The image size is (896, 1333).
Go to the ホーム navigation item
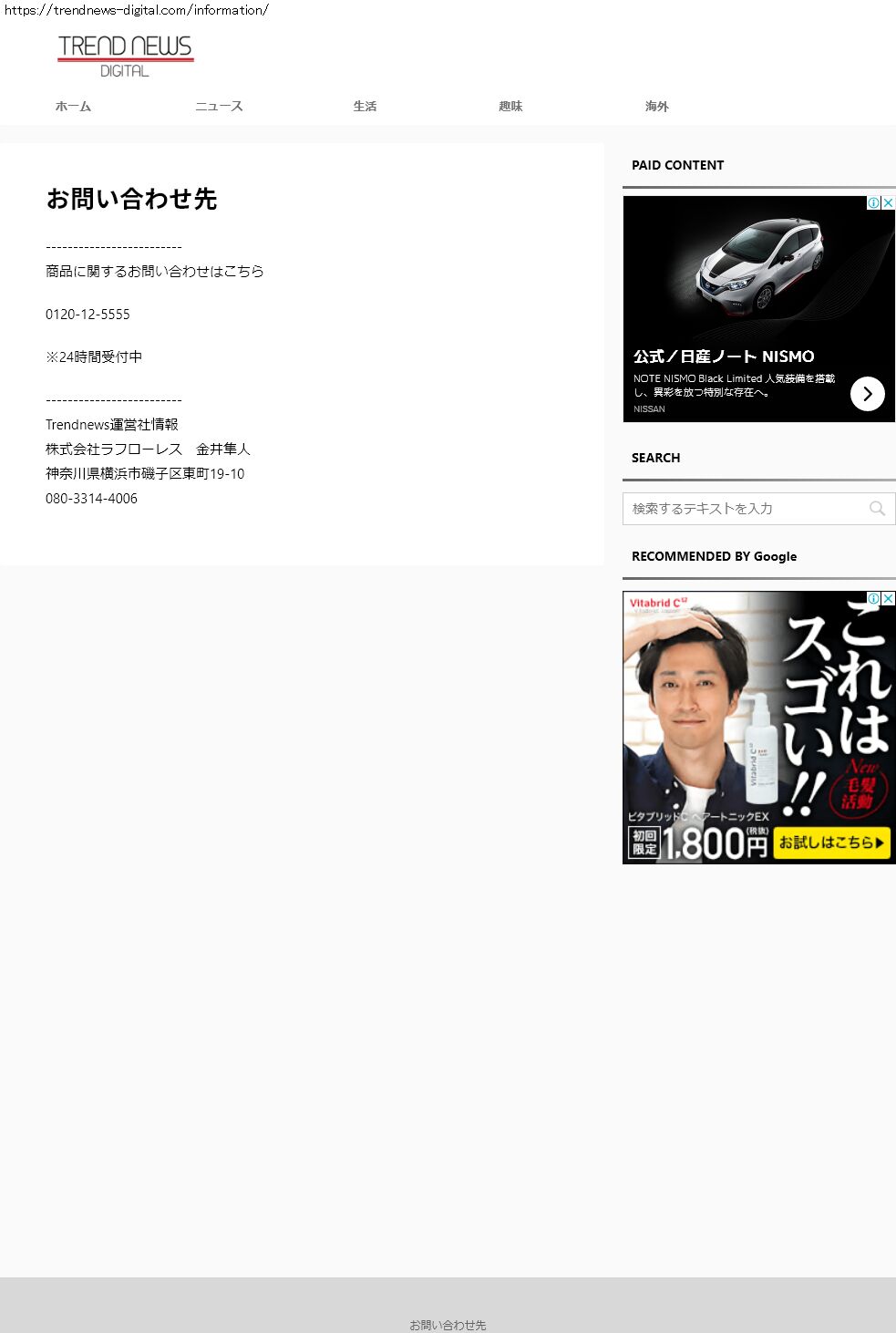pos(73,107)
